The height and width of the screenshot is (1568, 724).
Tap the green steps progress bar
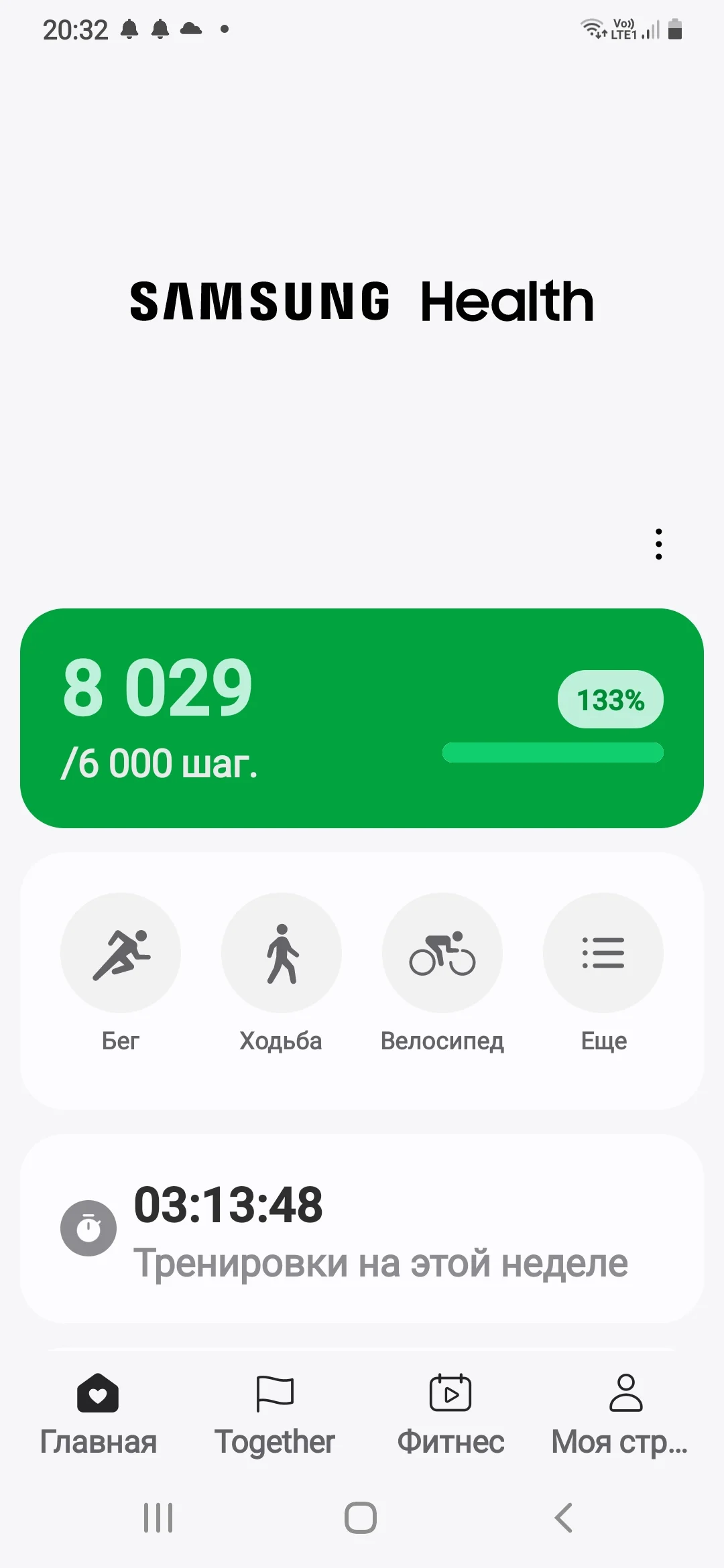552,753
